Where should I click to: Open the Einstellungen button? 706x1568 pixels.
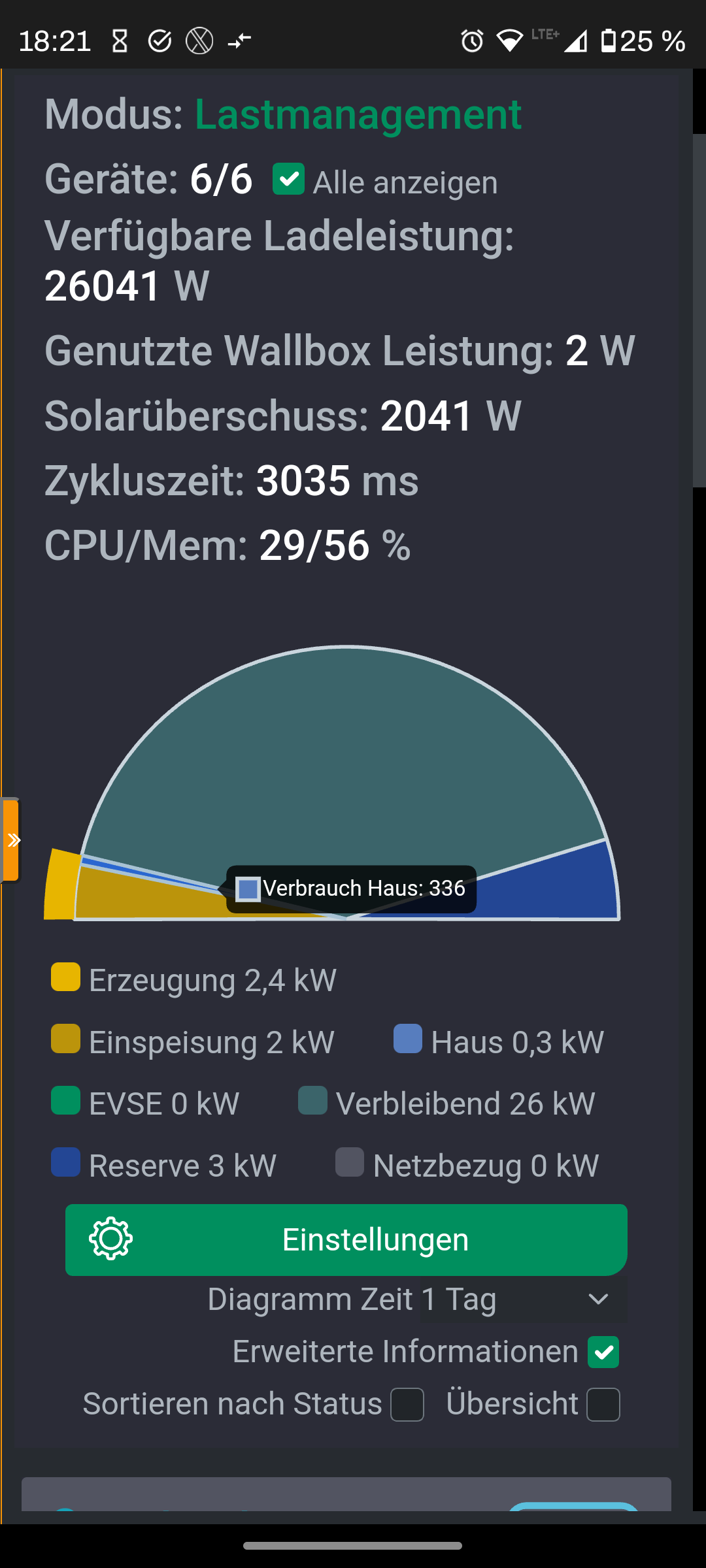[346, 1239]
